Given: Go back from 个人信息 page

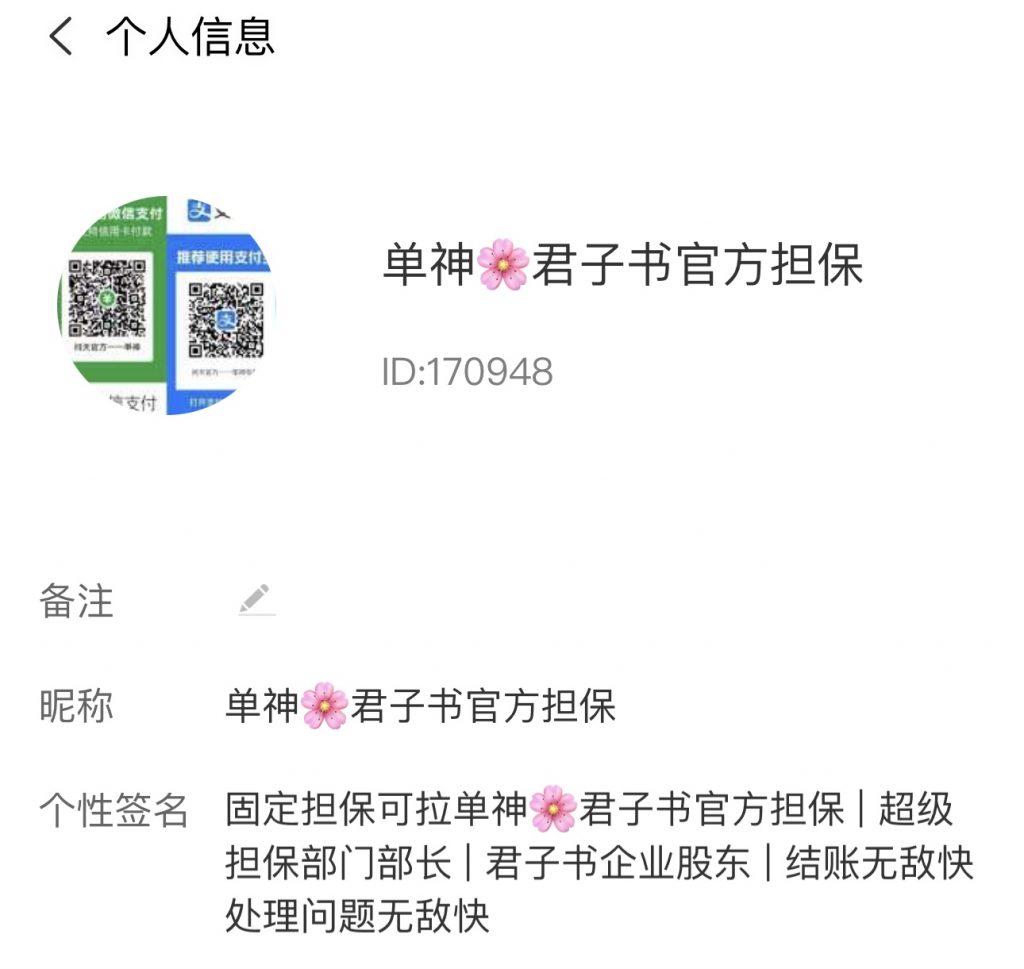Looking at the screenshot, I should [x=60, y=38].
